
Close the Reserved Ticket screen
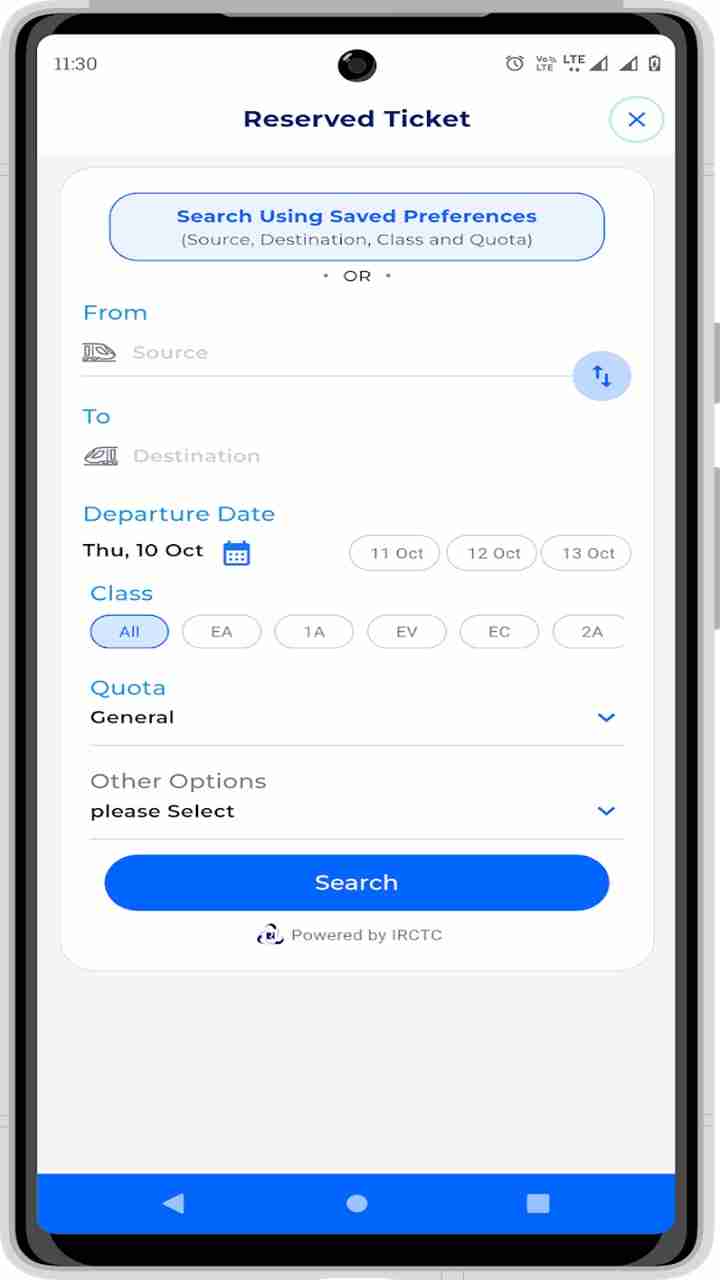[x=636, y=120]
